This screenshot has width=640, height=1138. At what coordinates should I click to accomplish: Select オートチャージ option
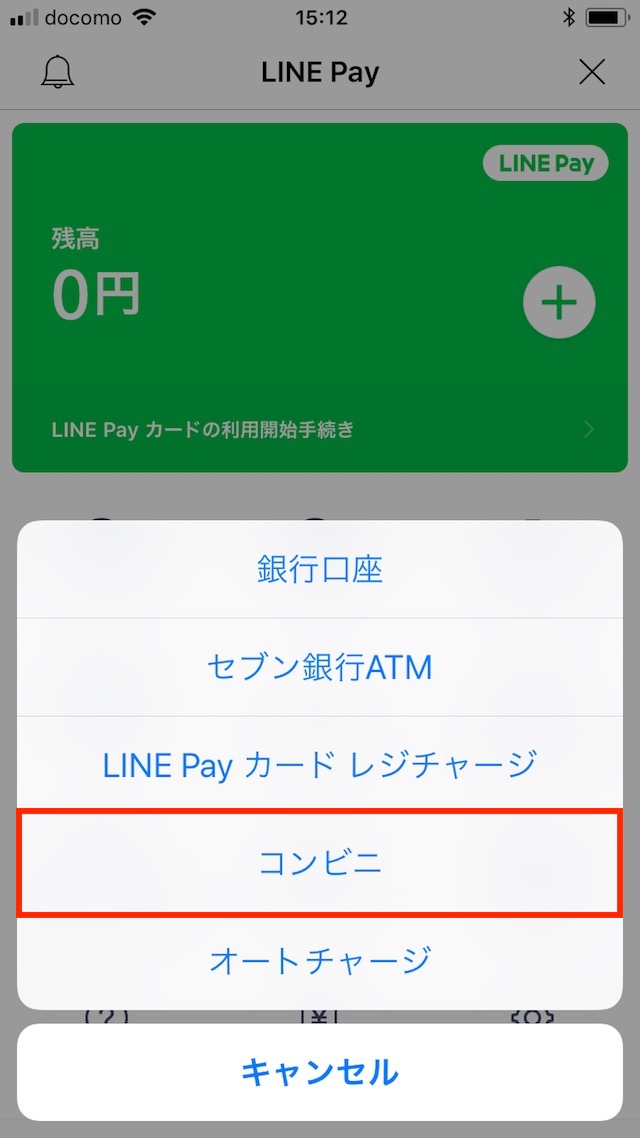320,960
